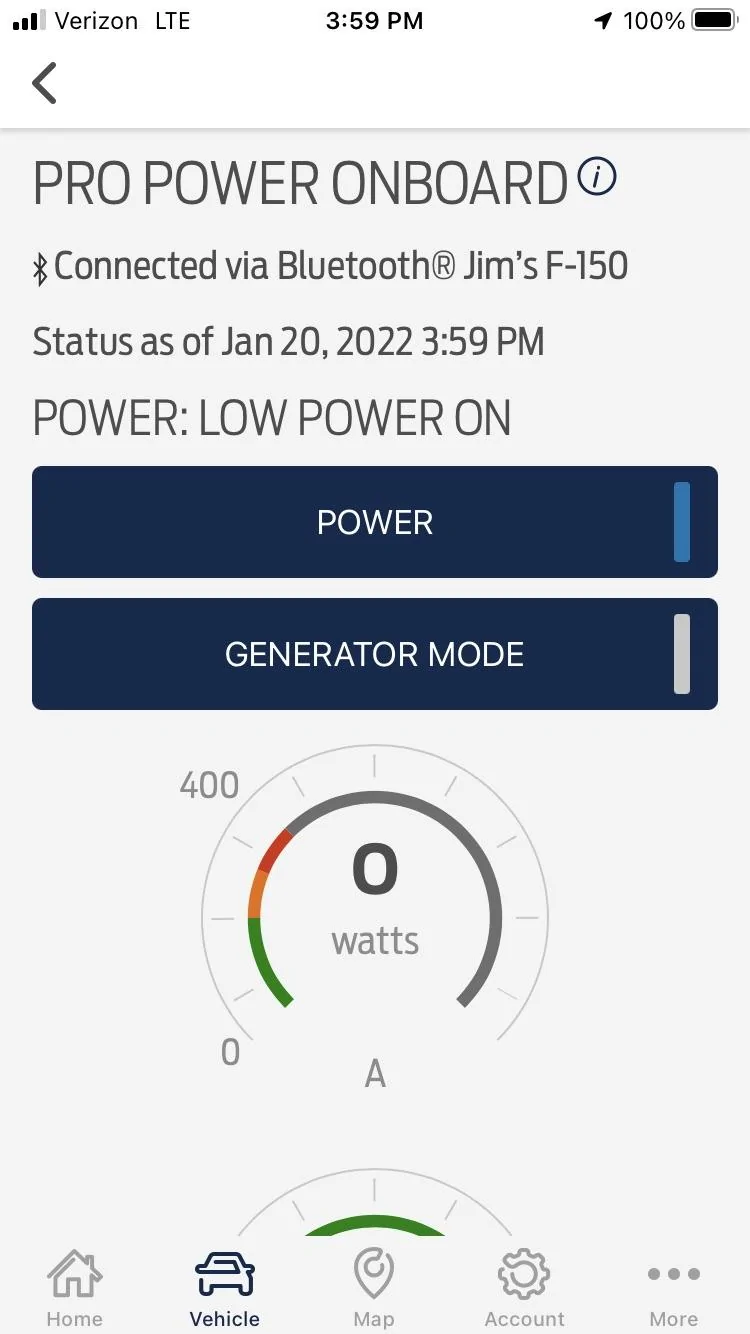The image size is (750, 1334).
Task: Tap the Pro Power Onboard info icon
Action: tap(597, 177)
